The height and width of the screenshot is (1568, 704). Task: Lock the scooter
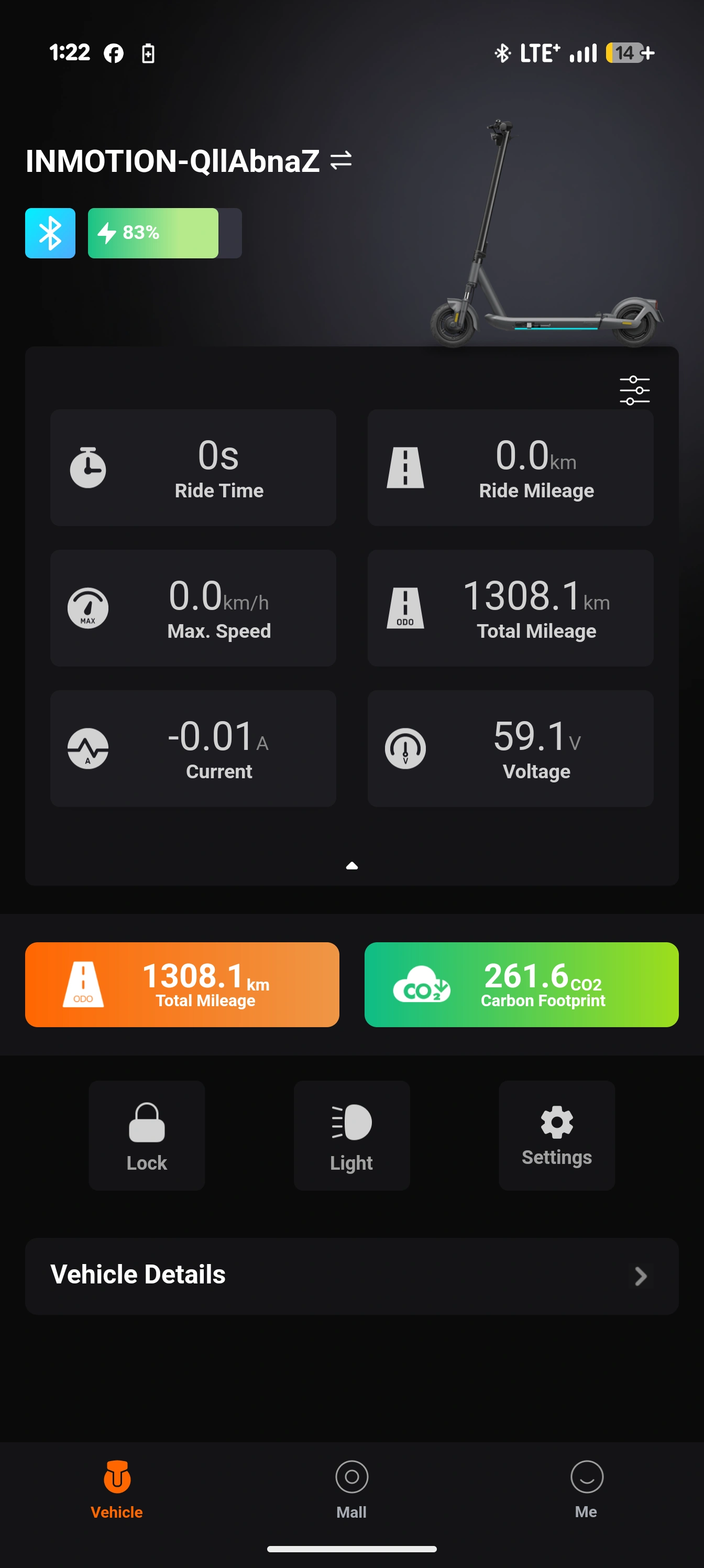point(147,1135)
